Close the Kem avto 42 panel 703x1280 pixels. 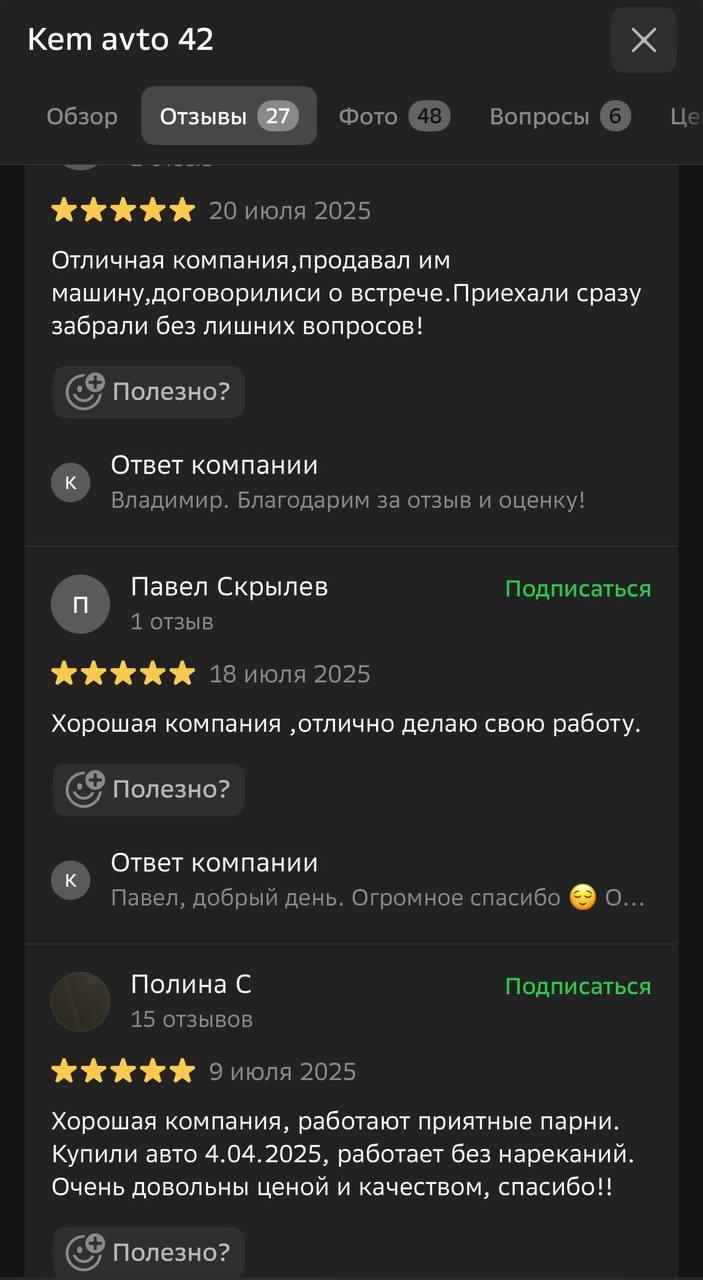tap(643, 40)
